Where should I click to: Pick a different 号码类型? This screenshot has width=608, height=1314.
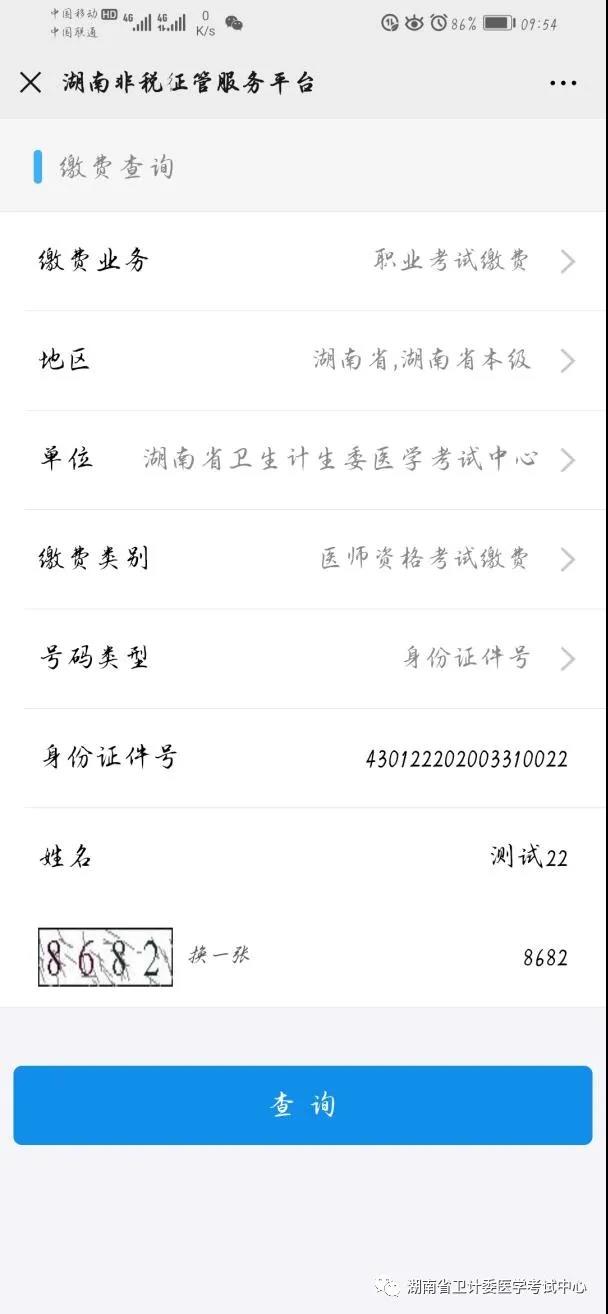point(304,657)
